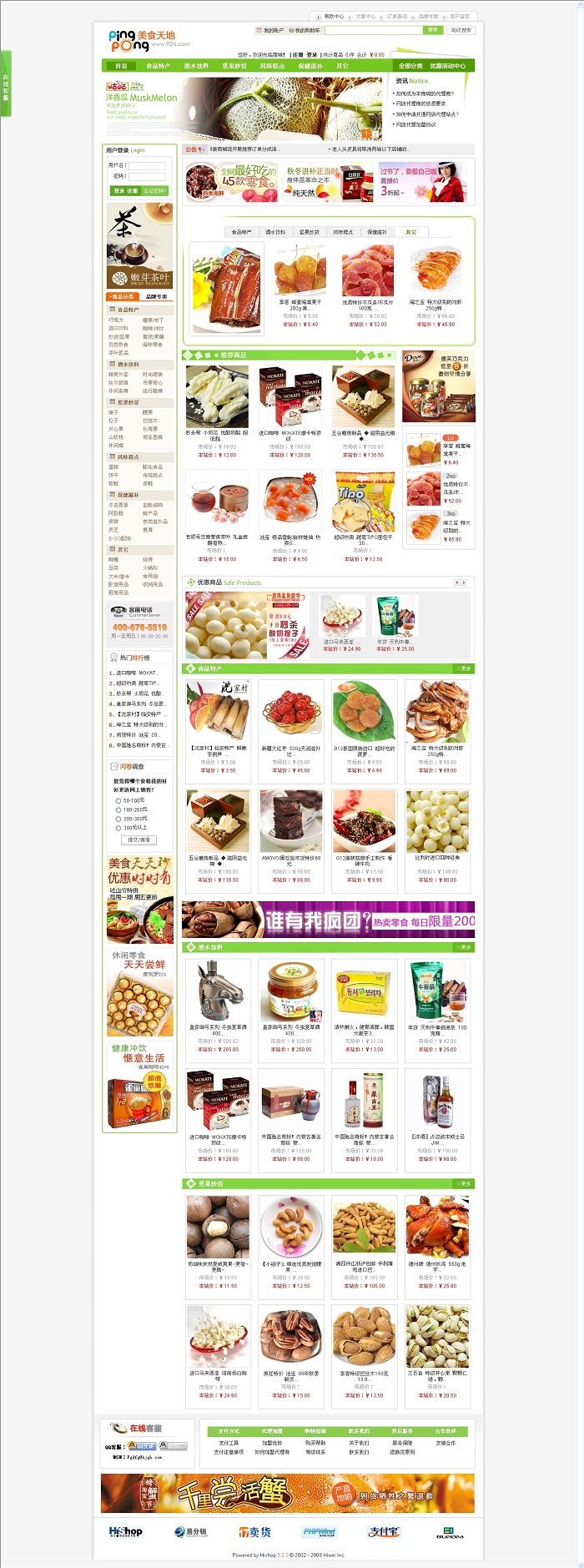Open 高级搜索 advanced search
The image size is (584, 1568).
[461, 30]
